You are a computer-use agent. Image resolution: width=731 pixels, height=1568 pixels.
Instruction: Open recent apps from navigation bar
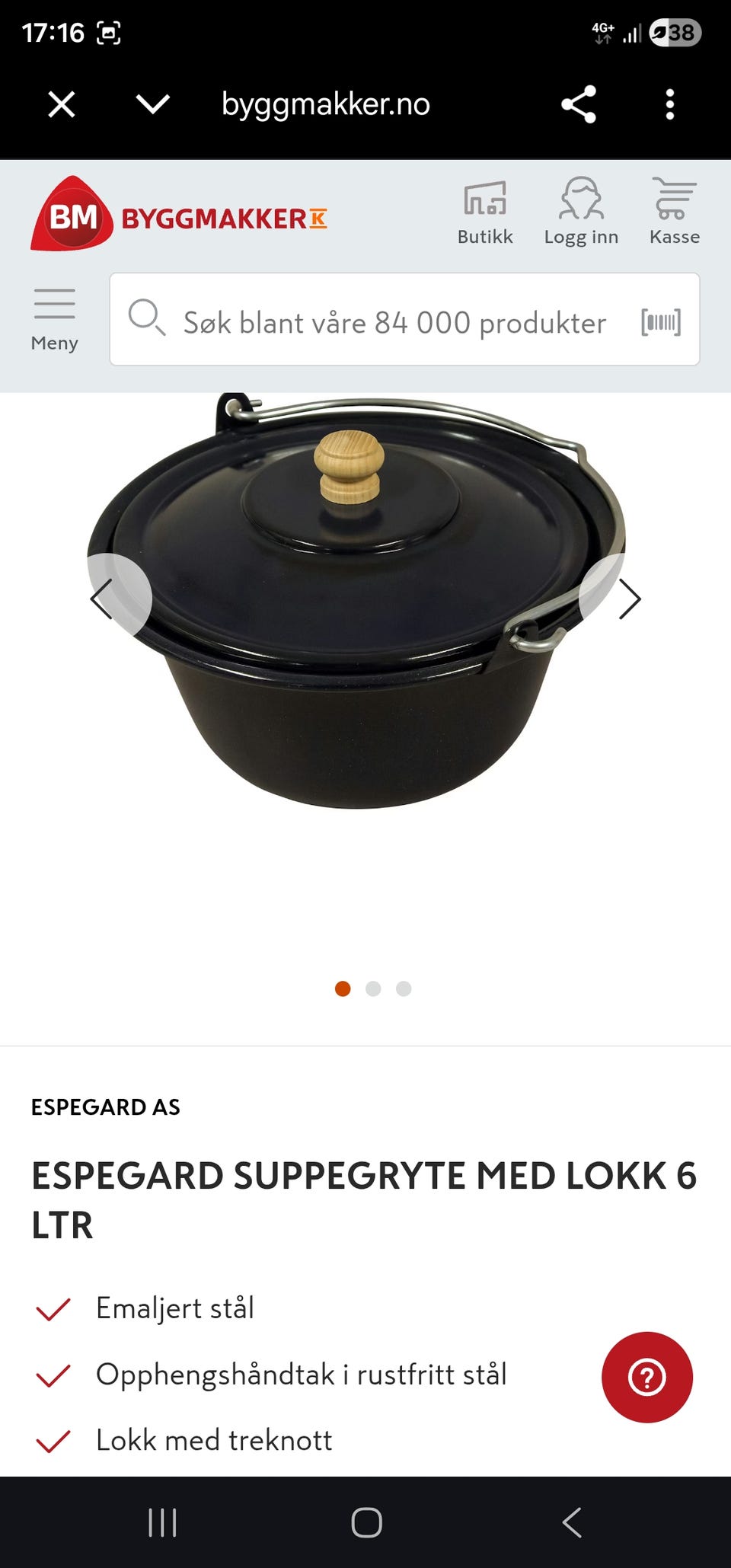162,1522
